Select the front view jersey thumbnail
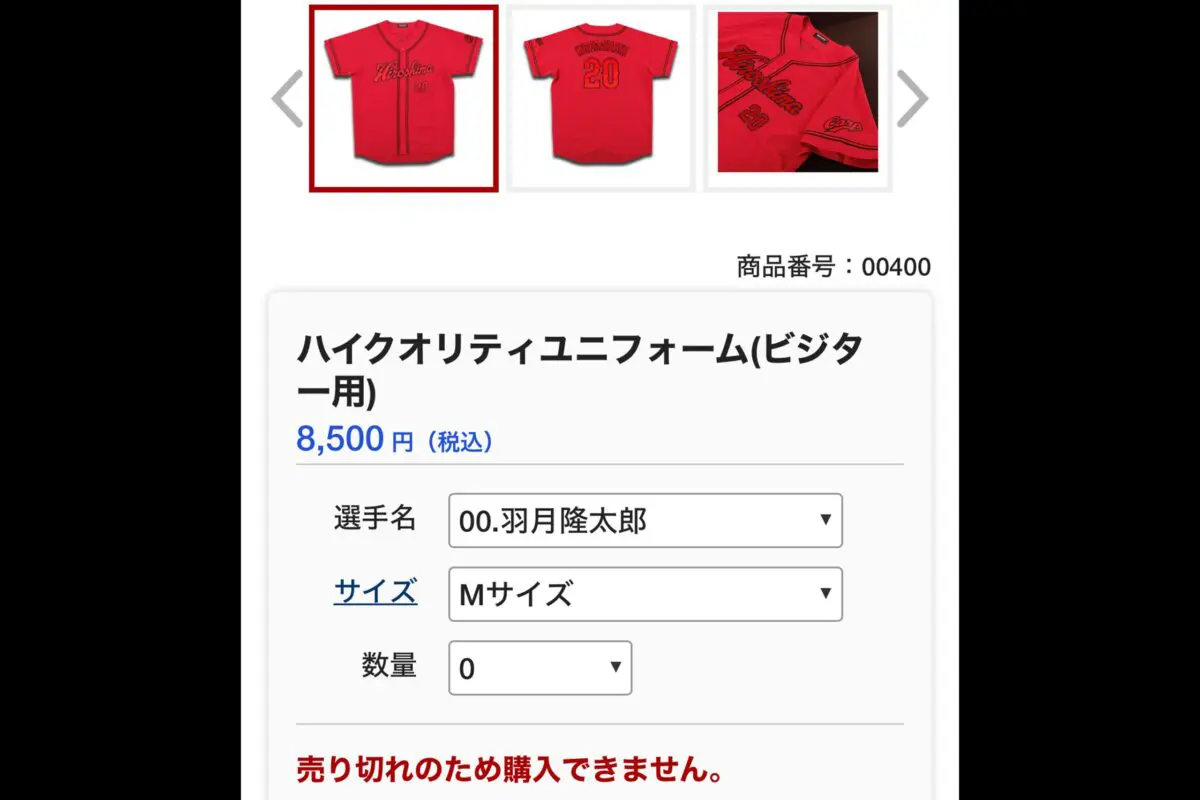The width and height of the screenshot is (1200, 800). point(403,98)
